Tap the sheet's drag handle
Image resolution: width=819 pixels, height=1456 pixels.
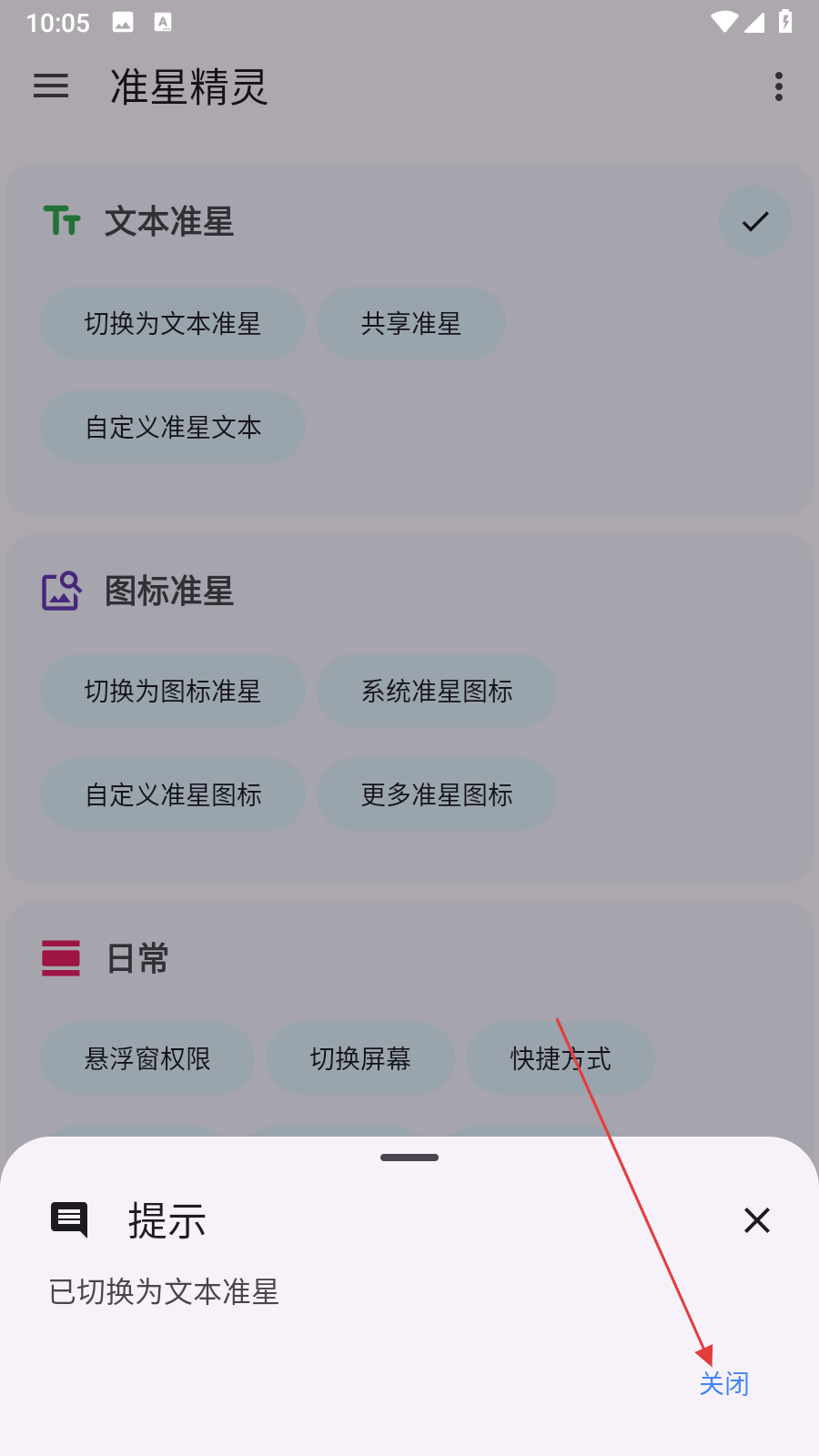point(409,1158)
